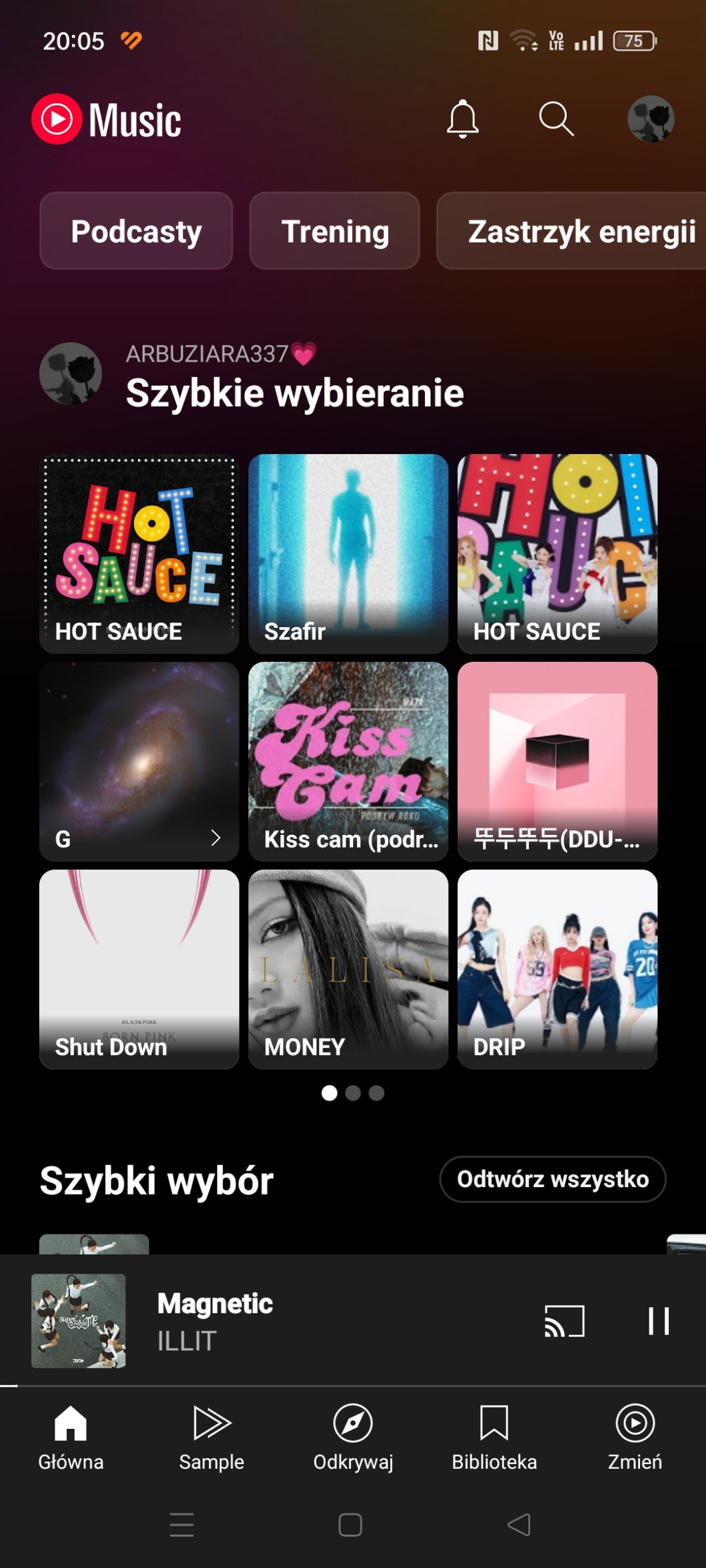
Task: Open the search icon
Action: pyautogui.click(x=555, y=119)
